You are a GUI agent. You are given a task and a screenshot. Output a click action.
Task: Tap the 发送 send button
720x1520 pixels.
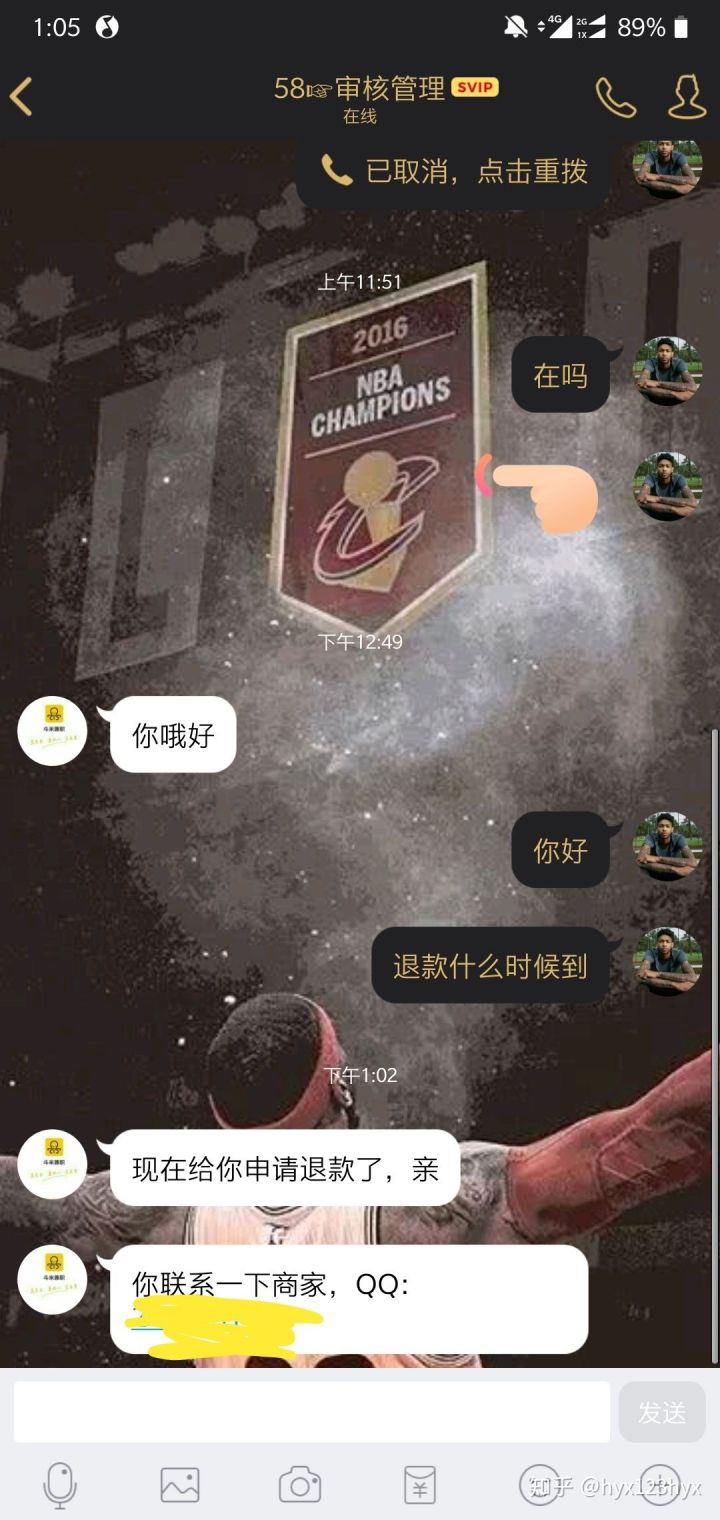click(661, 1412)
